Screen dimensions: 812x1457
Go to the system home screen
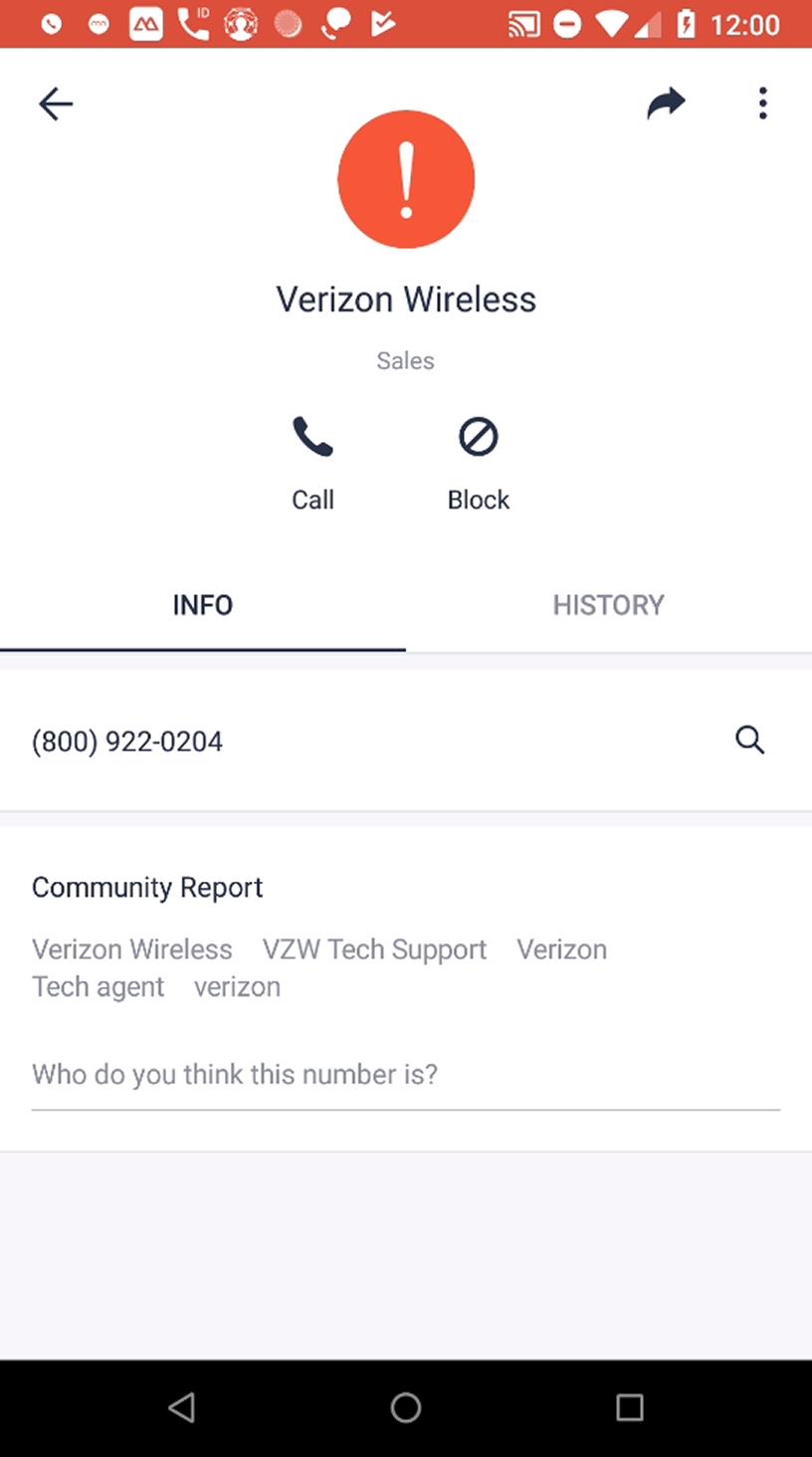(406, 1407)
